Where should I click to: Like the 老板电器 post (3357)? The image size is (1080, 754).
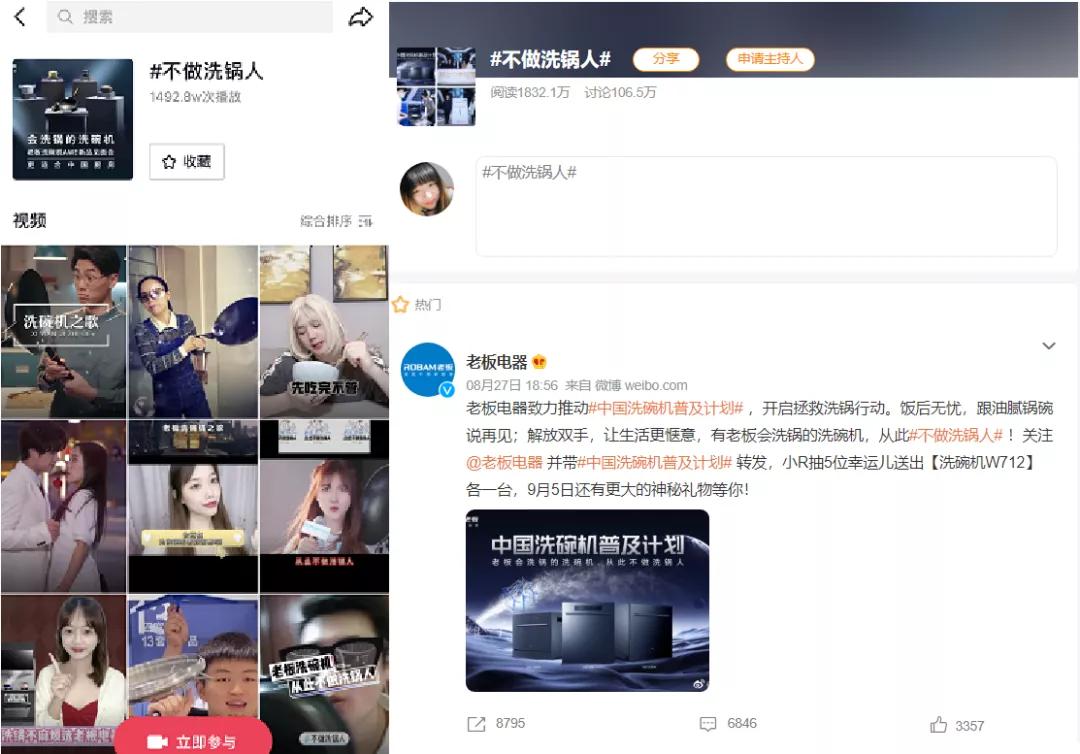[x=956, y=725]
